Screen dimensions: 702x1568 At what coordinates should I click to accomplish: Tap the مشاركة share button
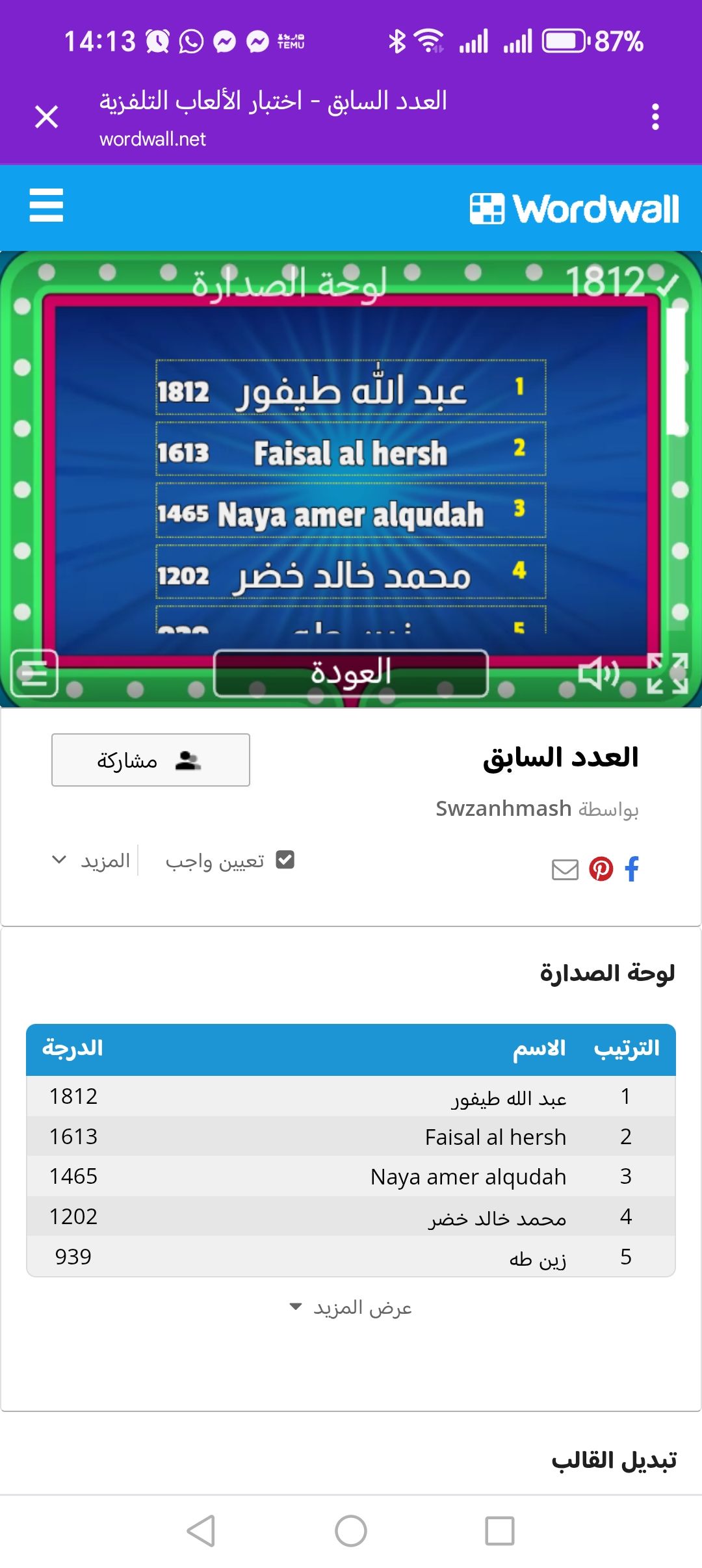tap(151, 760)
